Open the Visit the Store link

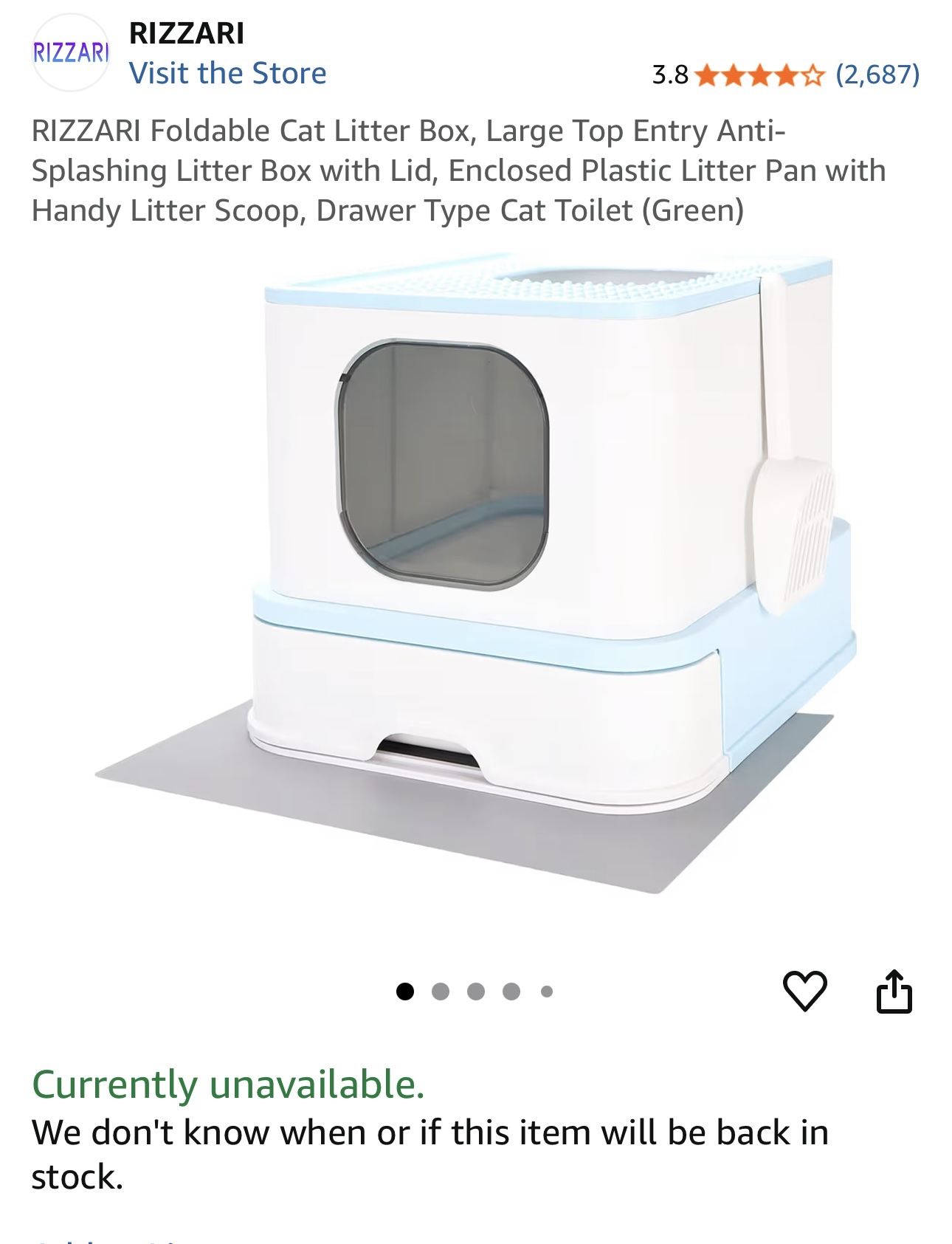pos(227,72)
